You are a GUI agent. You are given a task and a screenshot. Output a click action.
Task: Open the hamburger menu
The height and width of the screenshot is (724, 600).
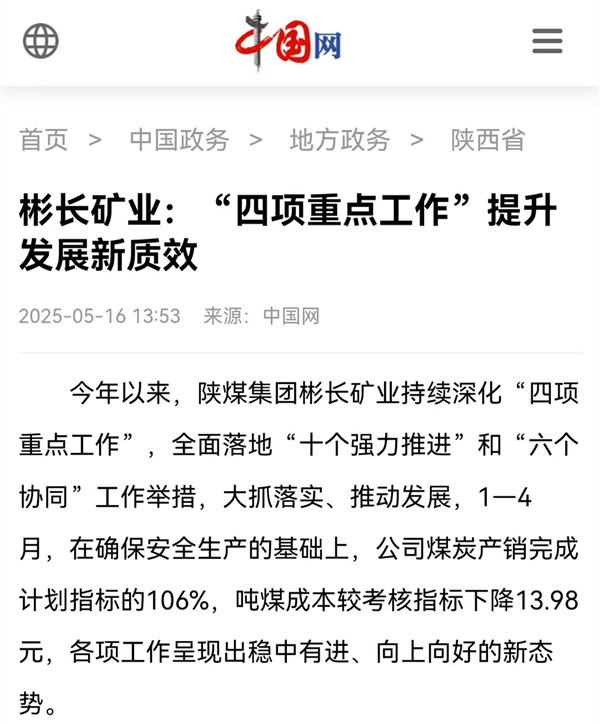point(547,41)
